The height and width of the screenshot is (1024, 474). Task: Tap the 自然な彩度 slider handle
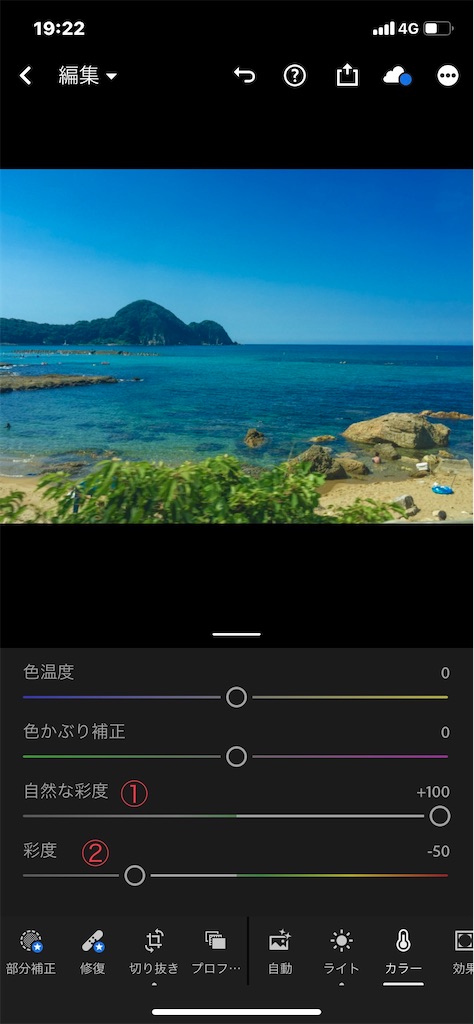tap(440, 816)
